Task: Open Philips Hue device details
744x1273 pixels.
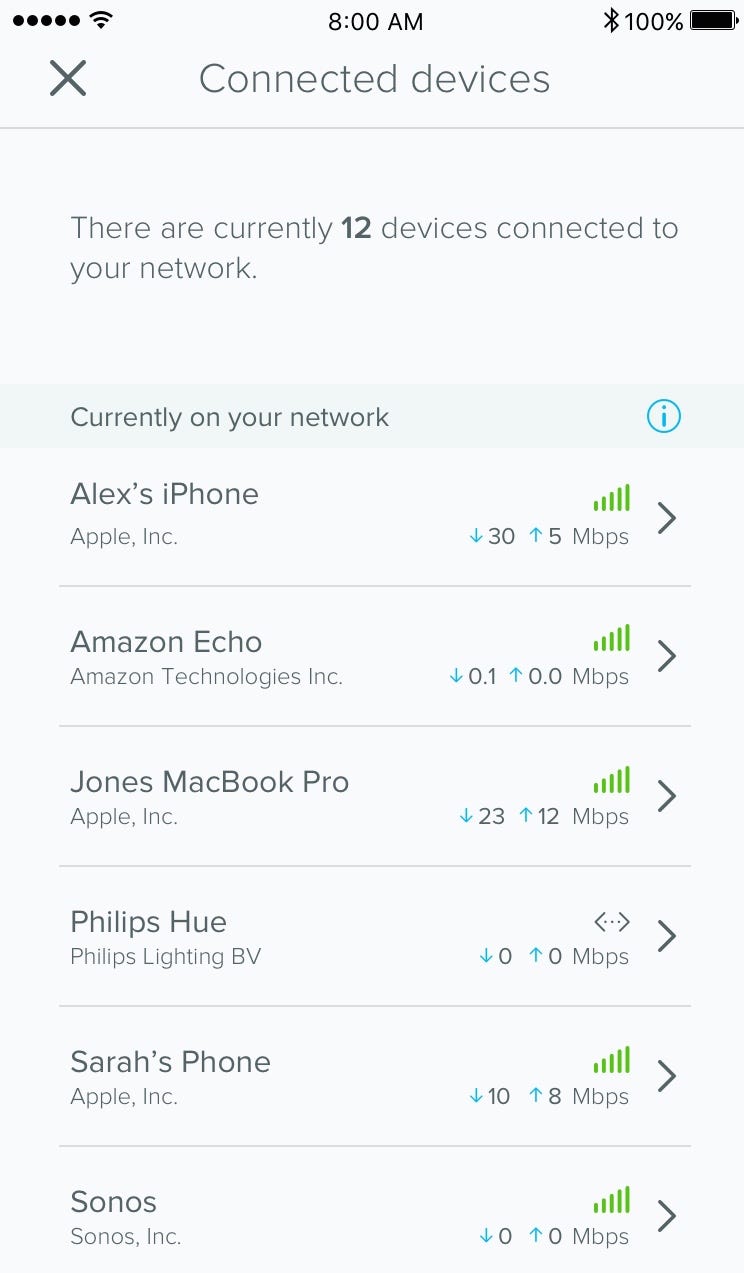Action: point(372,937)
